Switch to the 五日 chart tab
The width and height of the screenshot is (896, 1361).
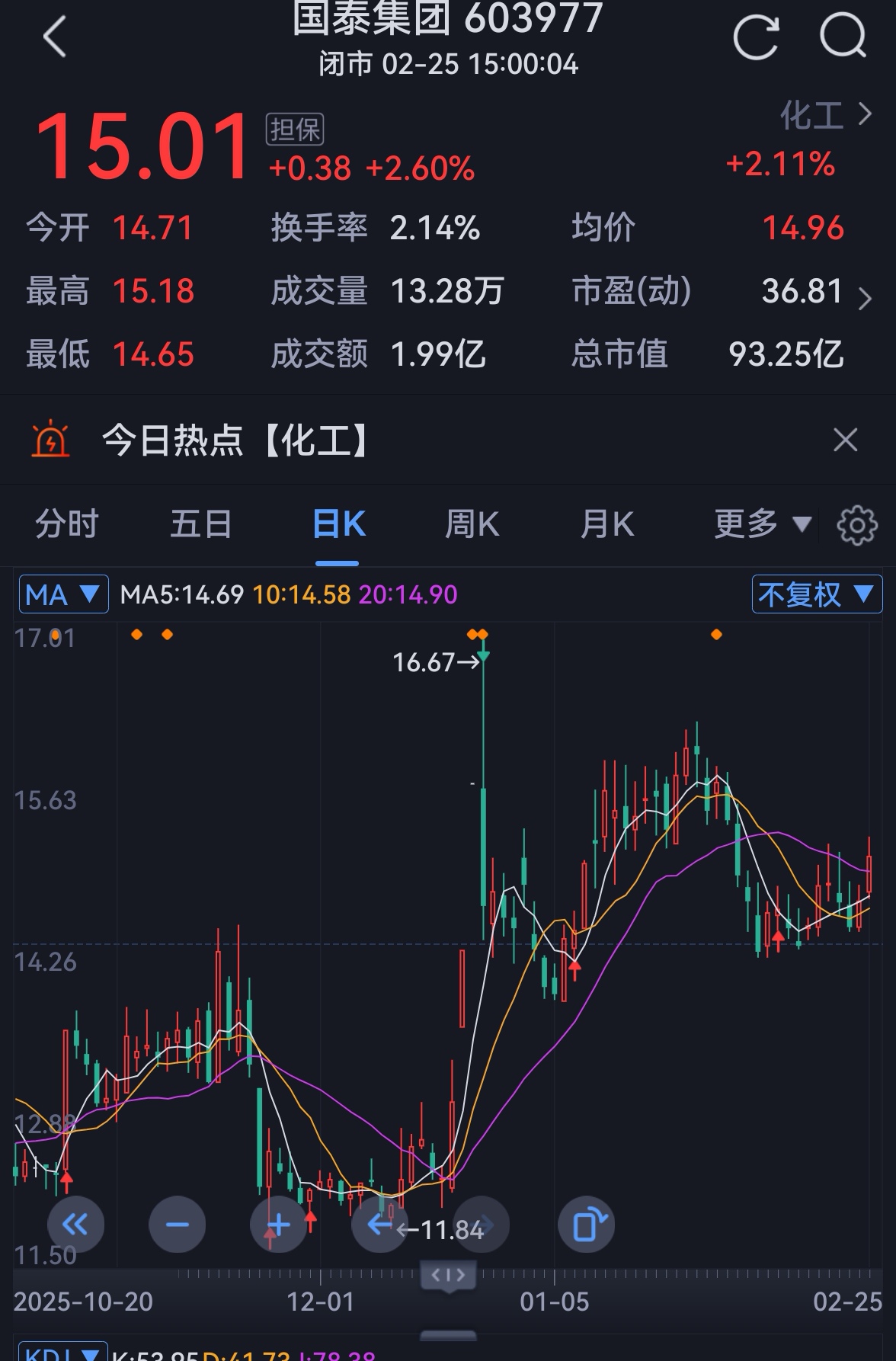click(x=201, y=524)
